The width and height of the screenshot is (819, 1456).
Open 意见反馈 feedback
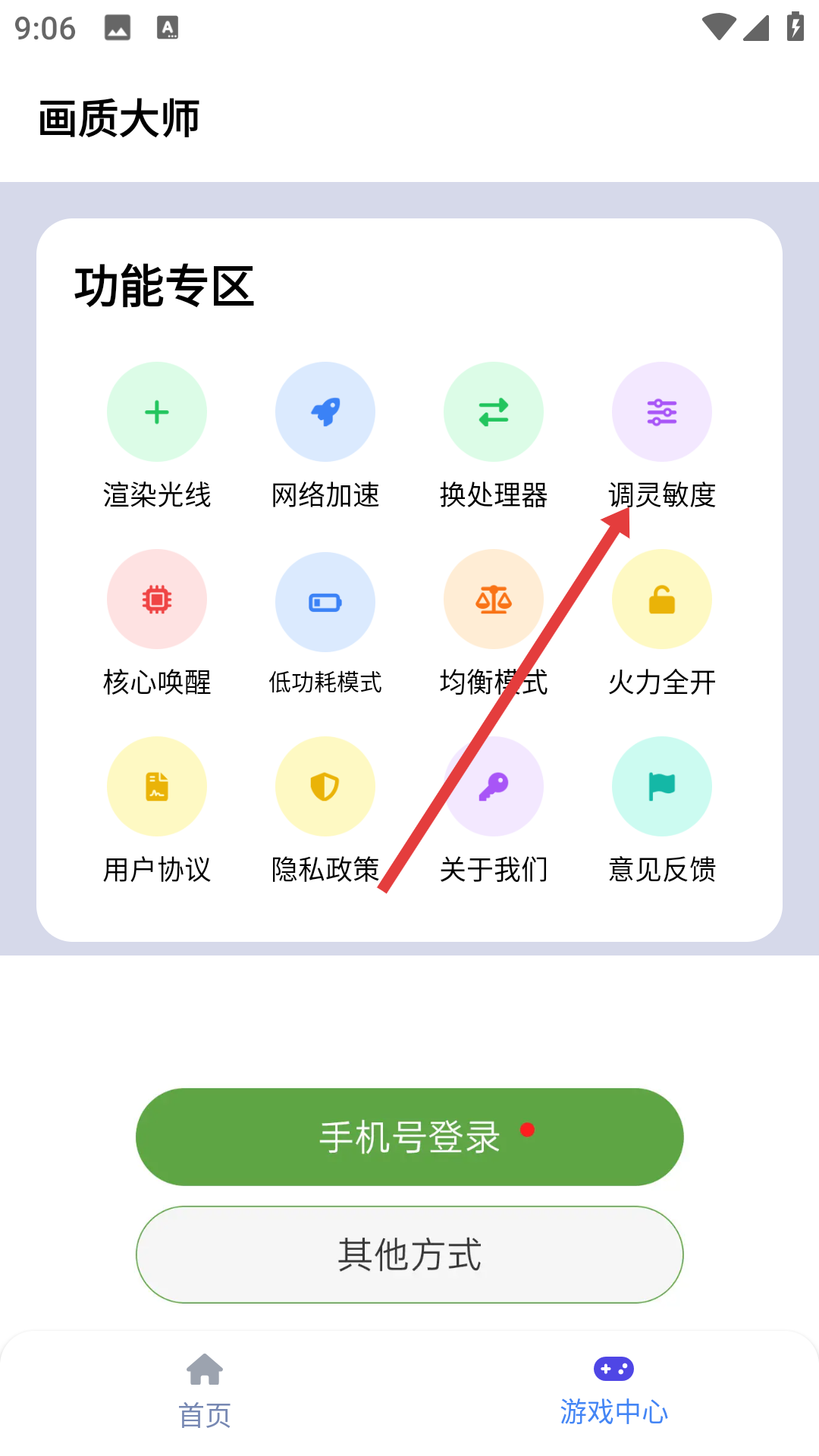click(x=662, y=787)
